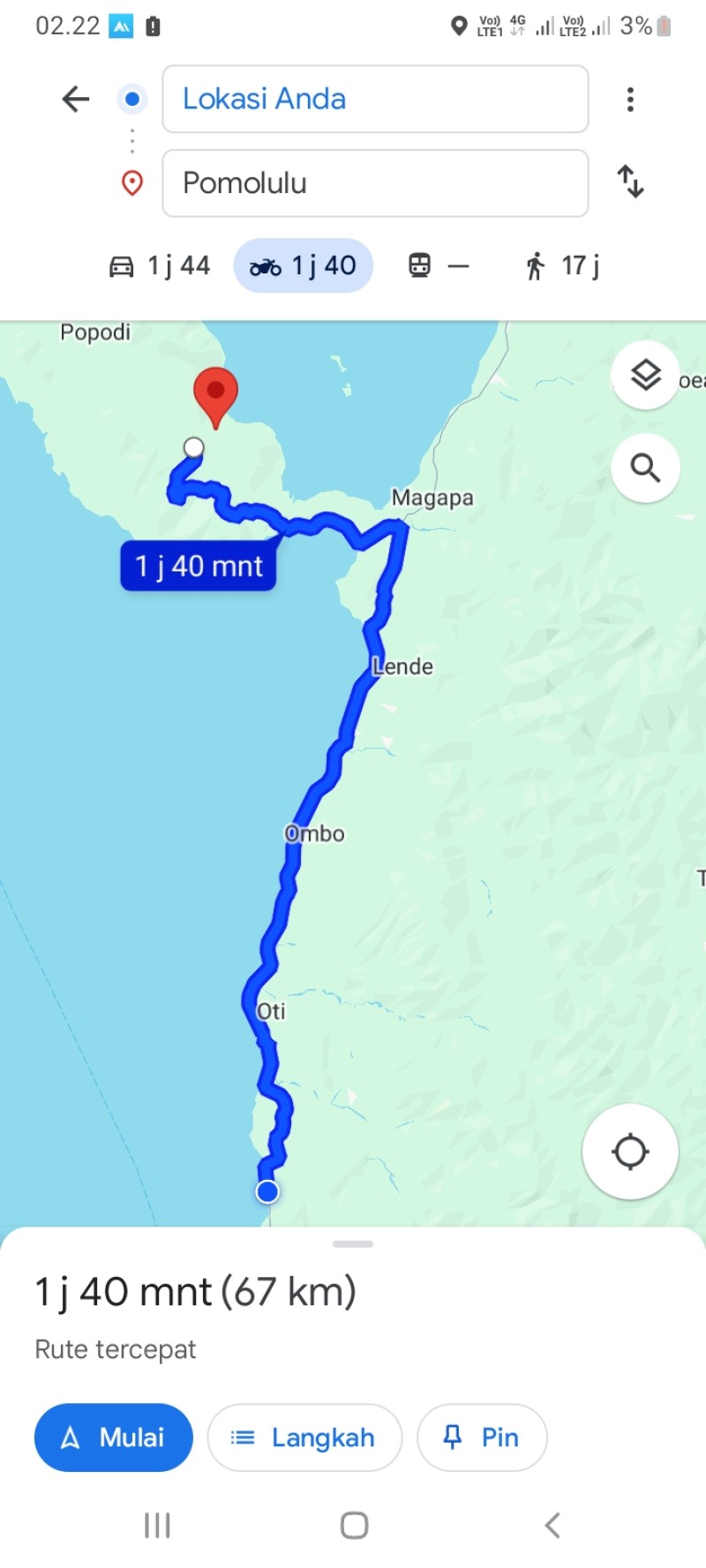
Task: Switch to walking travel mode
Action: pos(562,265)
